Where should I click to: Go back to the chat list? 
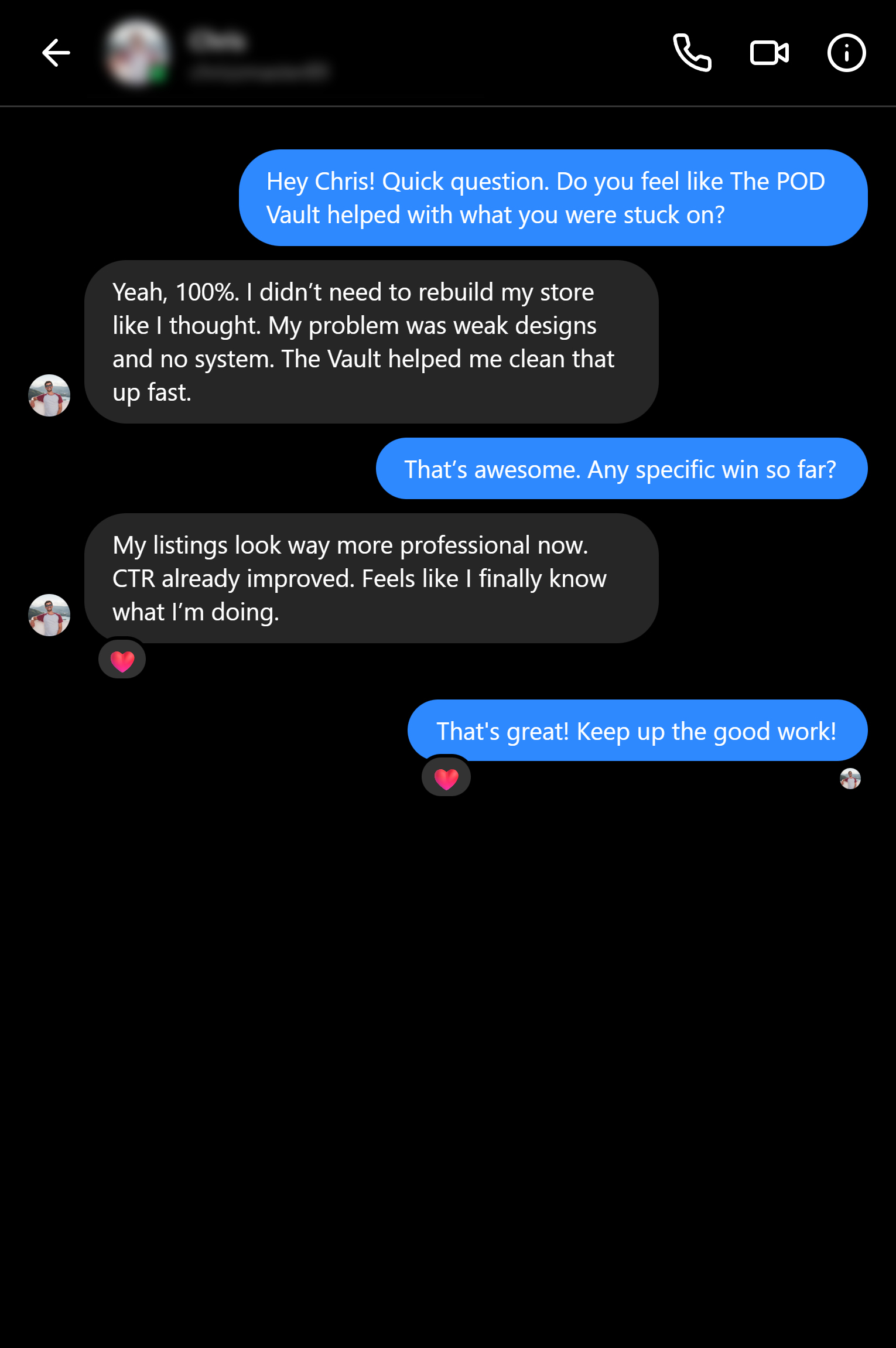56,53
